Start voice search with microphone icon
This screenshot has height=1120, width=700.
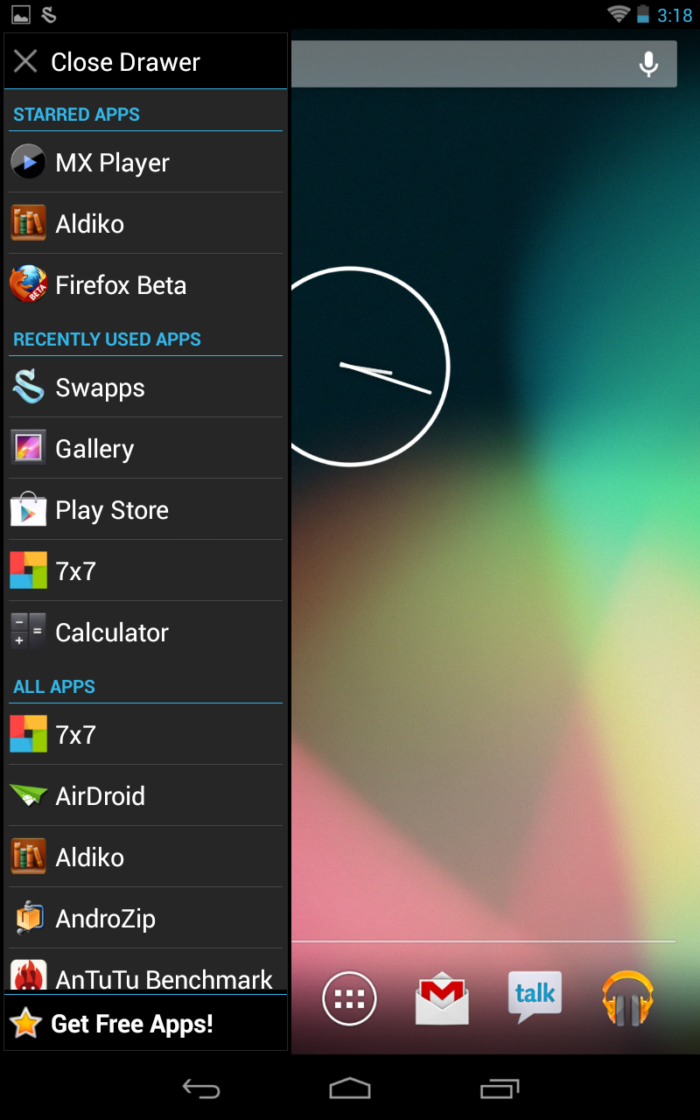[x=649, y=65]
